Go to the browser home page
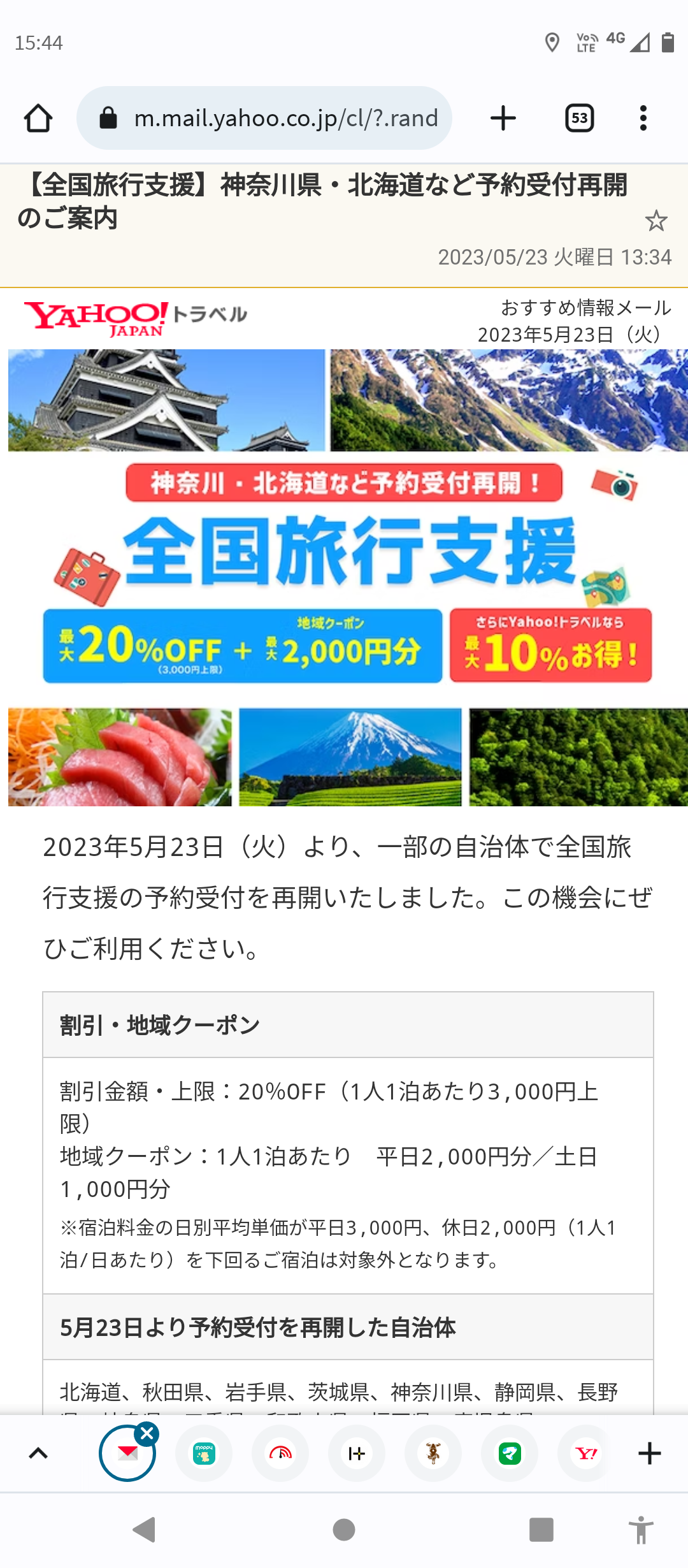This screenshot has height=1568, width=688. pos(38,119)
